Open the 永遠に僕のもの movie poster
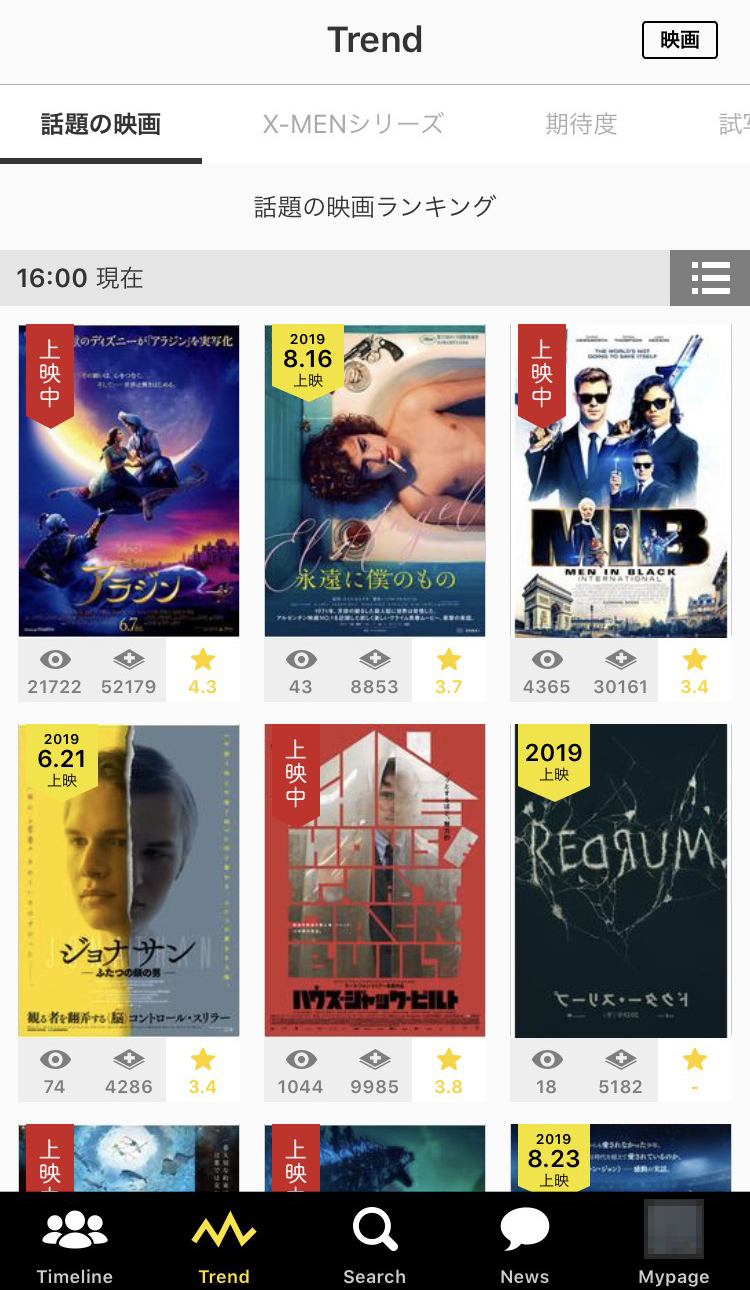The image size is (750, 1290). [x=375, y=480]
